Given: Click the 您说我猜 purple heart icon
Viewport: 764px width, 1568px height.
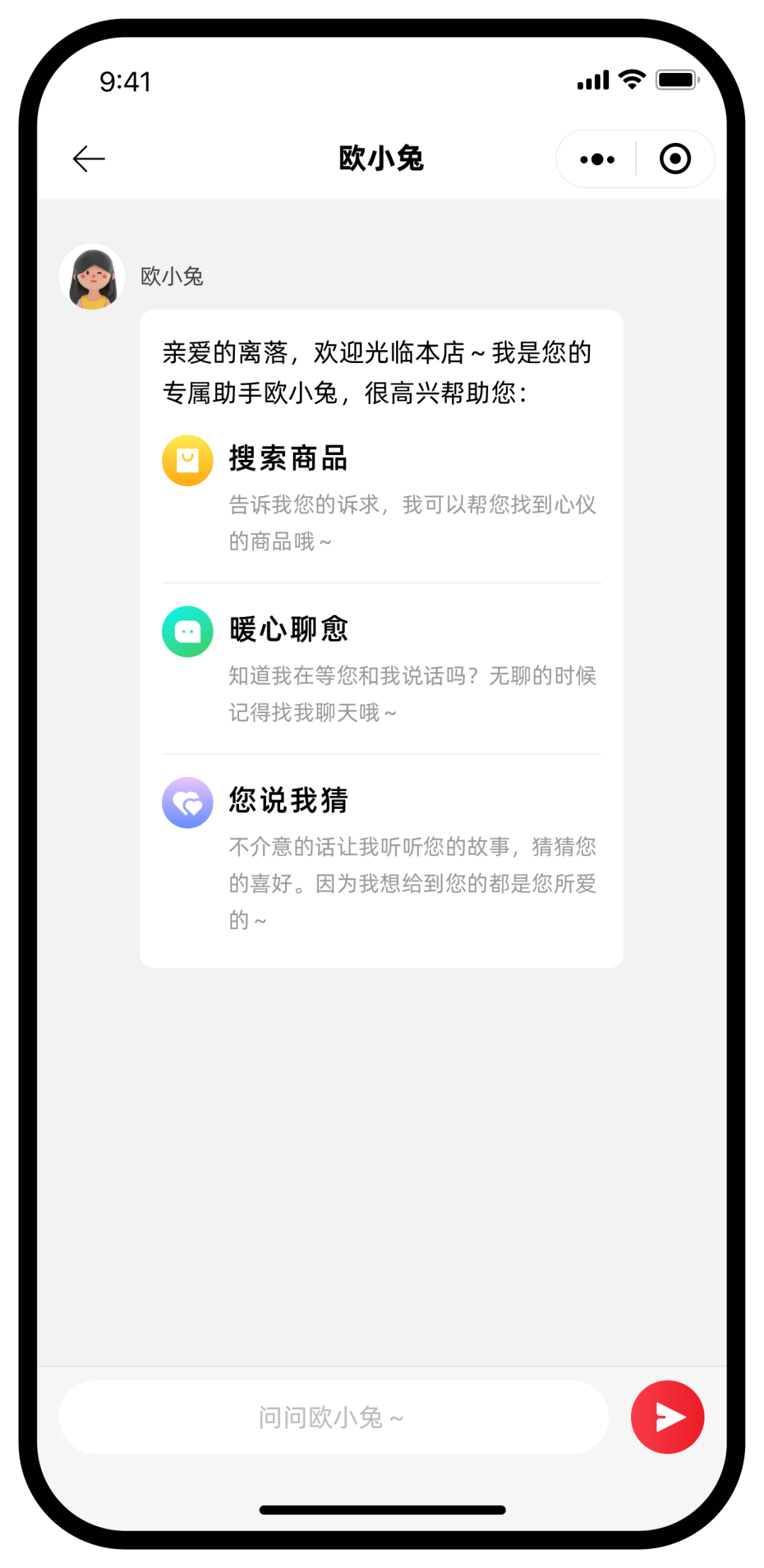Looking at the screenshot, I should 187,802.
